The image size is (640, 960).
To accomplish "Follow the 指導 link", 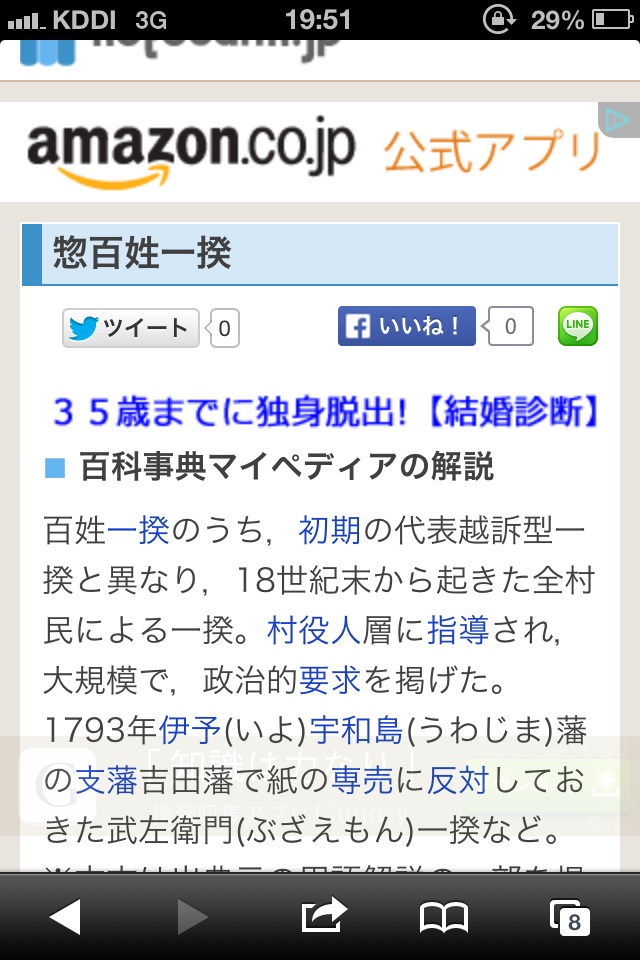I will point(458,630).
